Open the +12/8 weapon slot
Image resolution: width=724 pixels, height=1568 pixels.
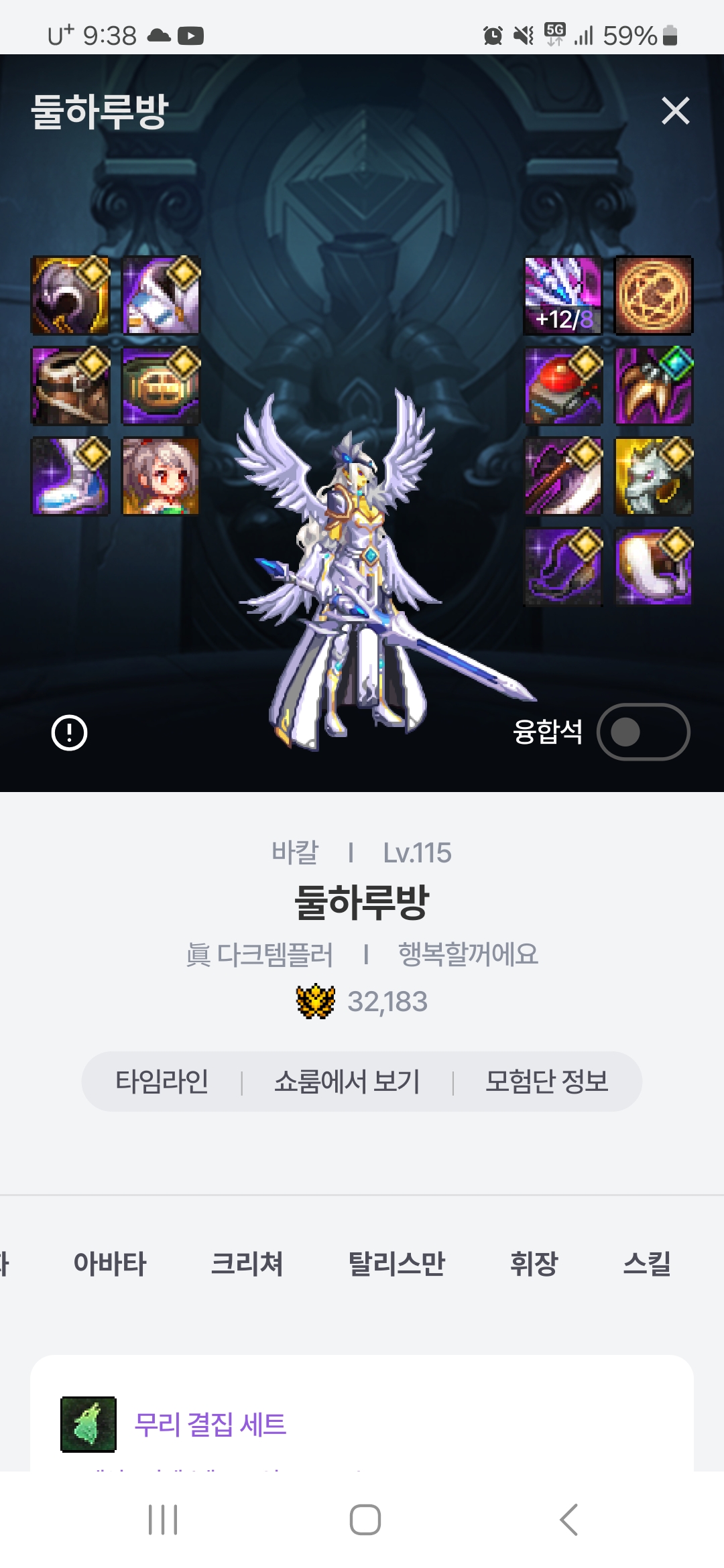tap(563, 296)
